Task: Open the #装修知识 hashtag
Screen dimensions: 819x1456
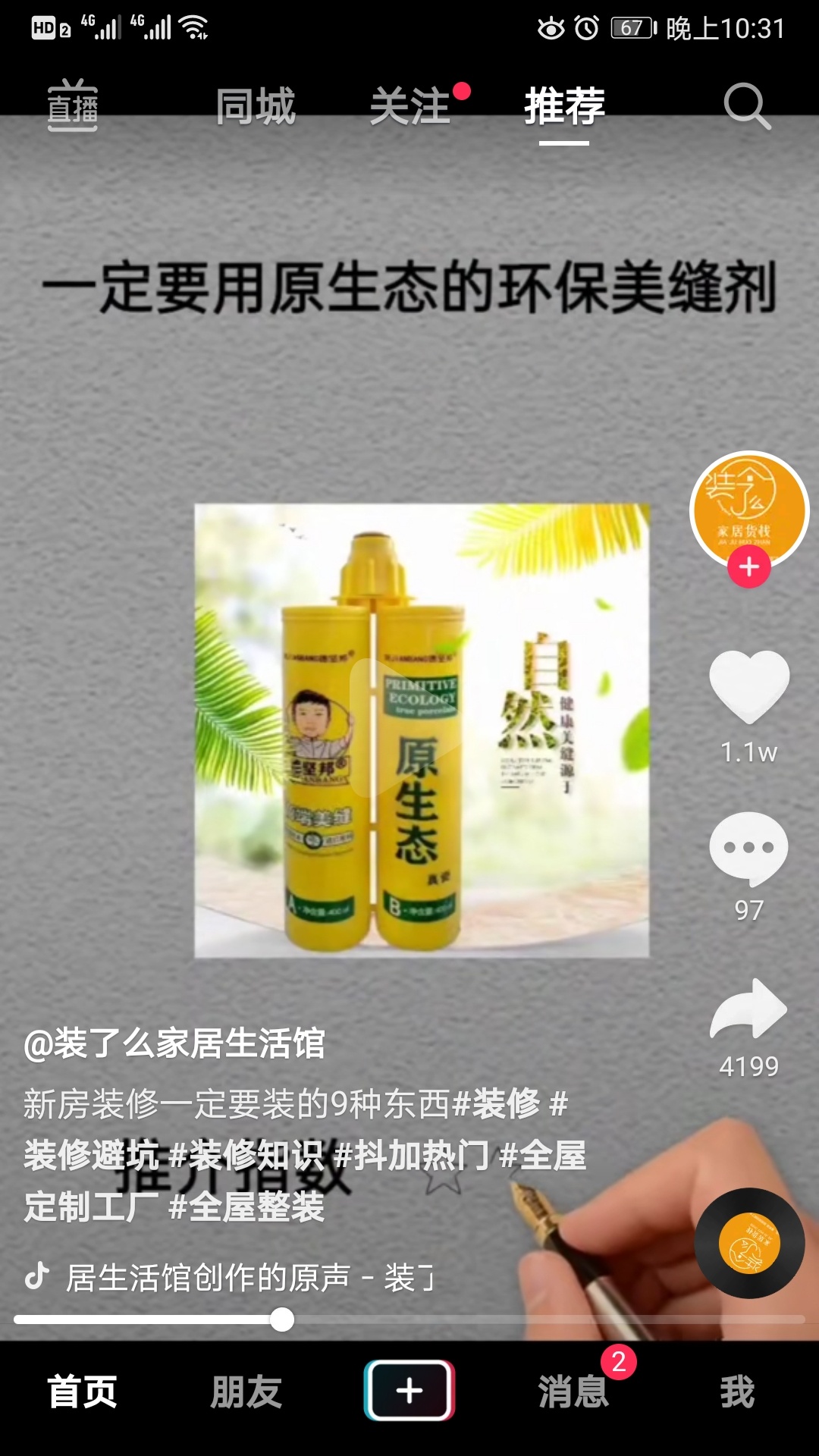Action: (x=246, y=1156)
